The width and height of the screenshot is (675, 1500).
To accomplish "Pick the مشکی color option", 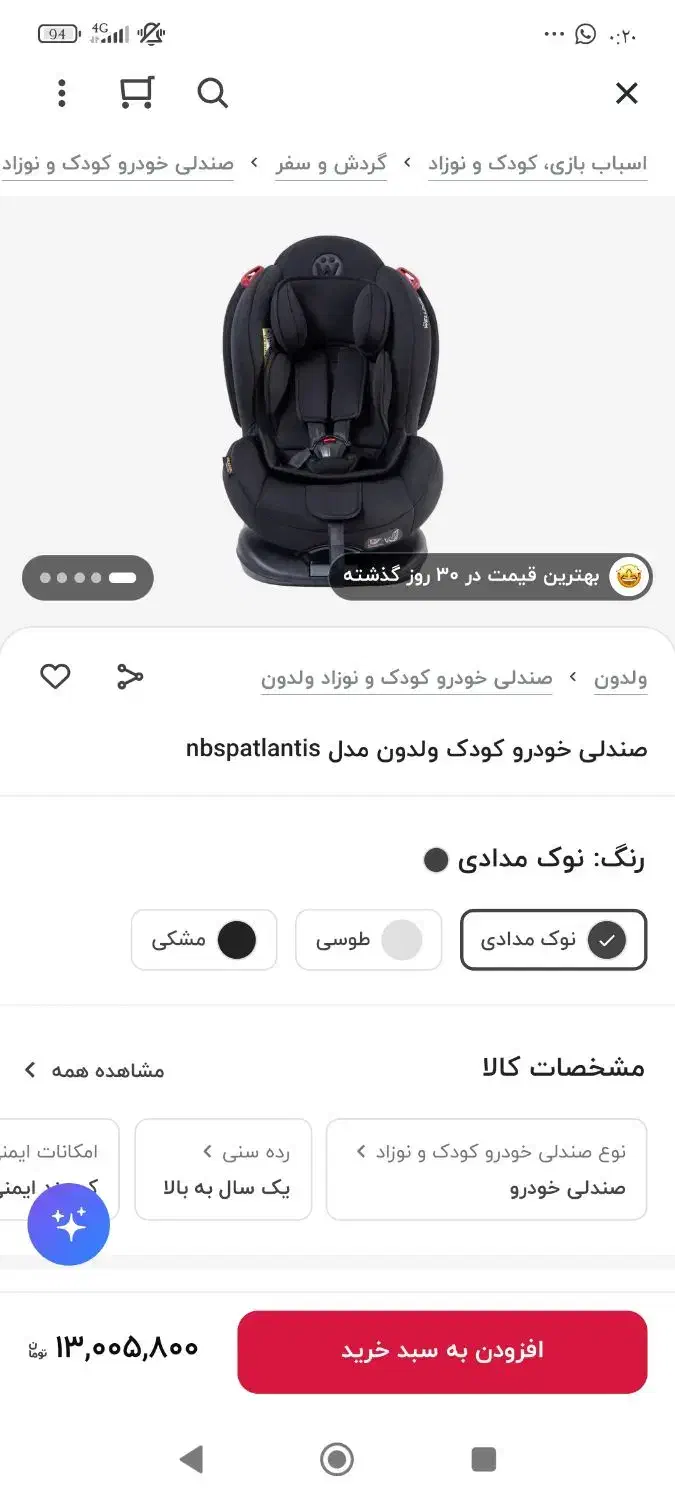I will (204, 940).
